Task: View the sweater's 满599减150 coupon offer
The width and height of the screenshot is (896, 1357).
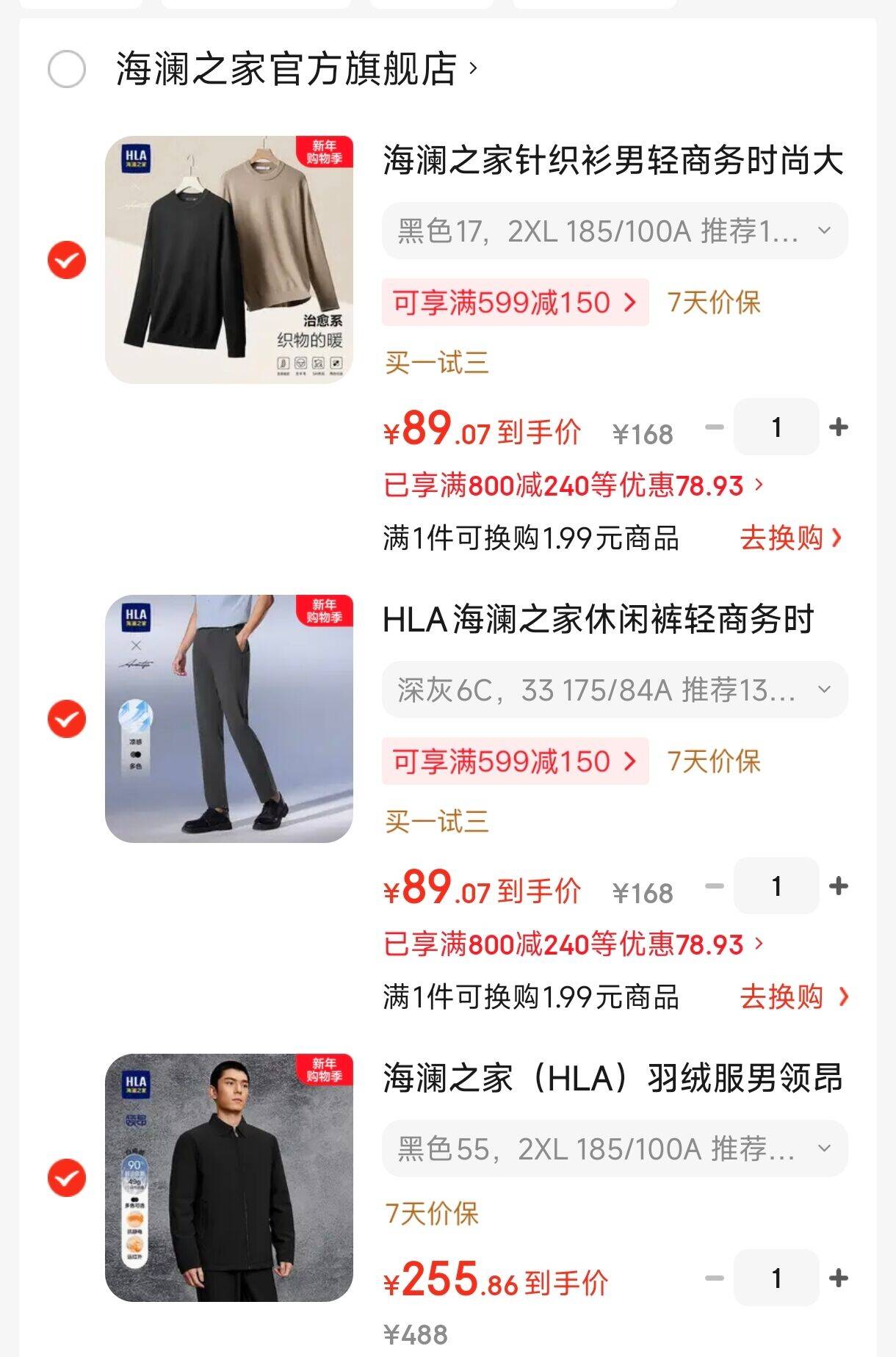Action: click(x=515, y=303)
